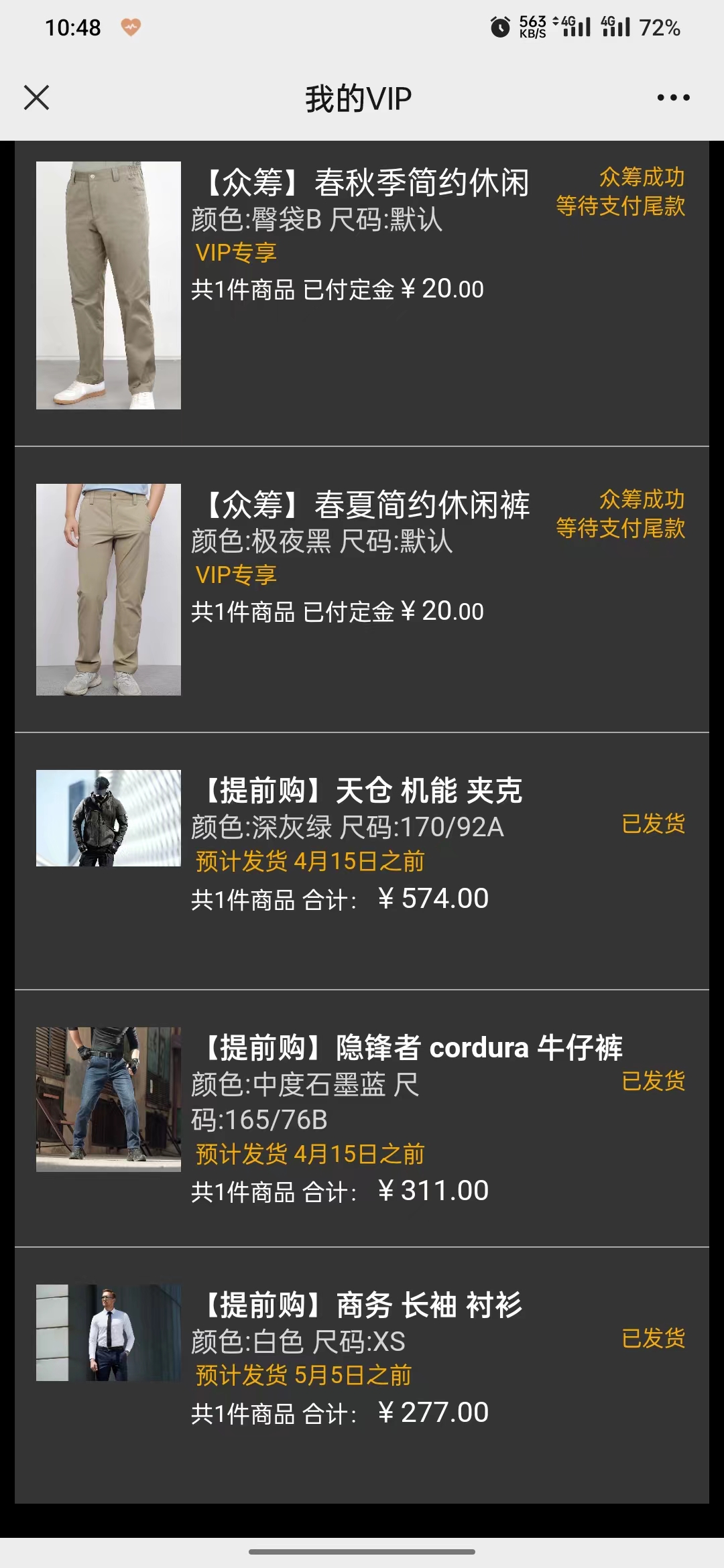
Task: Open the 春秋季简约休闲 crowdfunding order
Action: click(367, 183)
